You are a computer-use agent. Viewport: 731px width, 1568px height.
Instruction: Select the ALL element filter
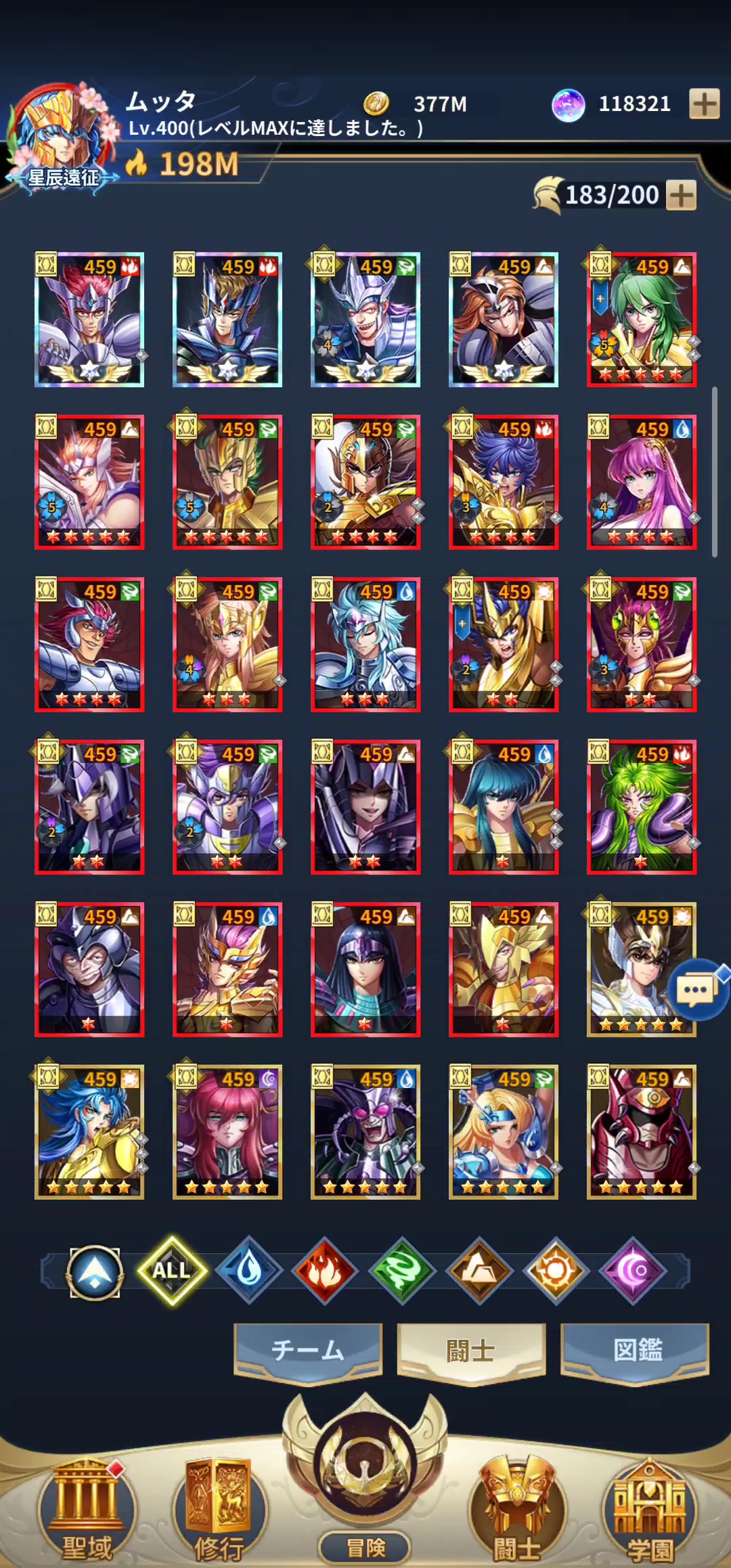coord(172,1270)
